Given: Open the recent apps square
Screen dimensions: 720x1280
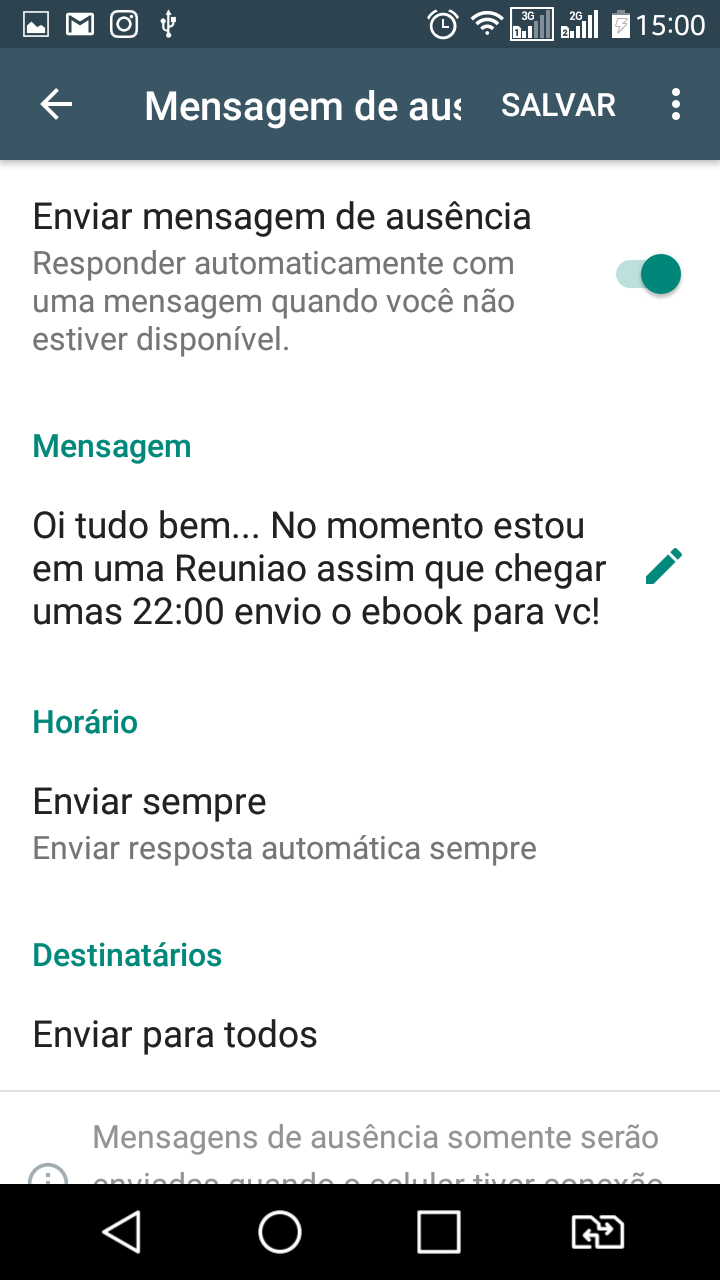Looking at the screenshot, I should 438,1232.
